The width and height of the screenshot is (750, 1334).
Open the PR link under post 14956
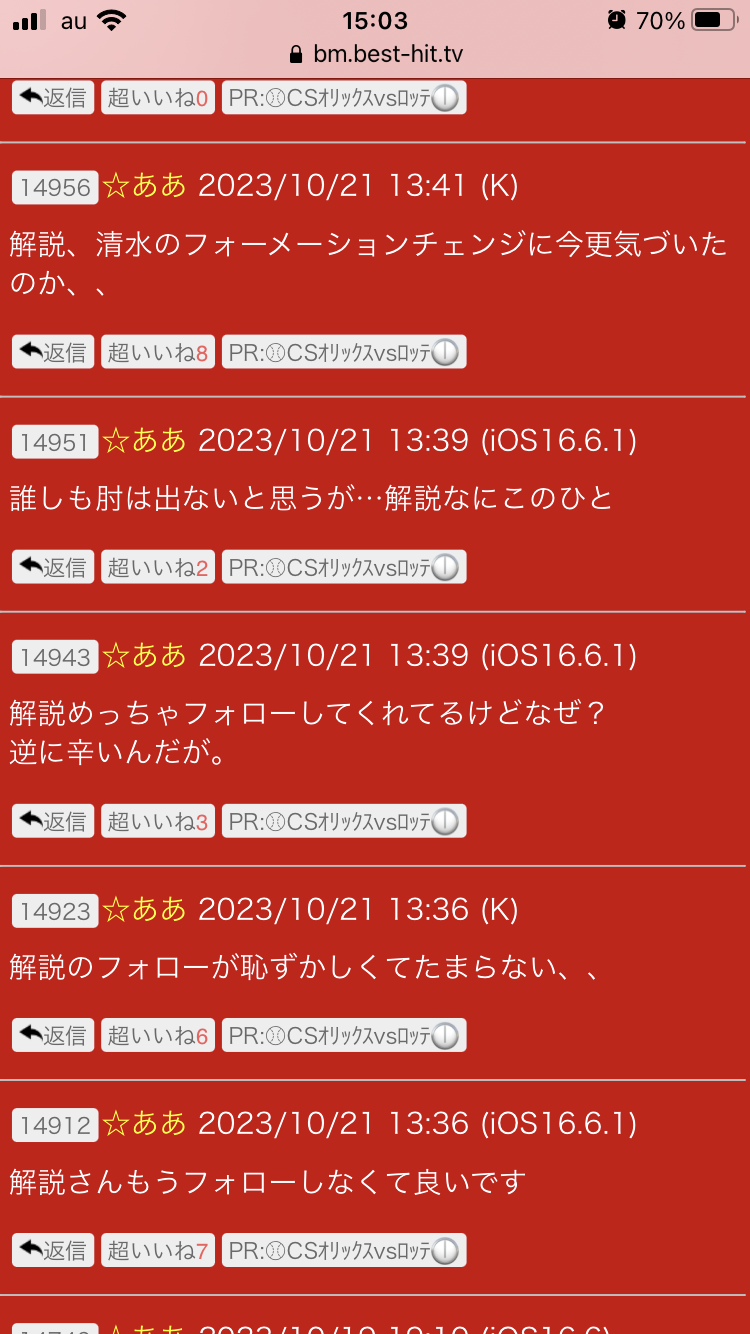(344, 352)
